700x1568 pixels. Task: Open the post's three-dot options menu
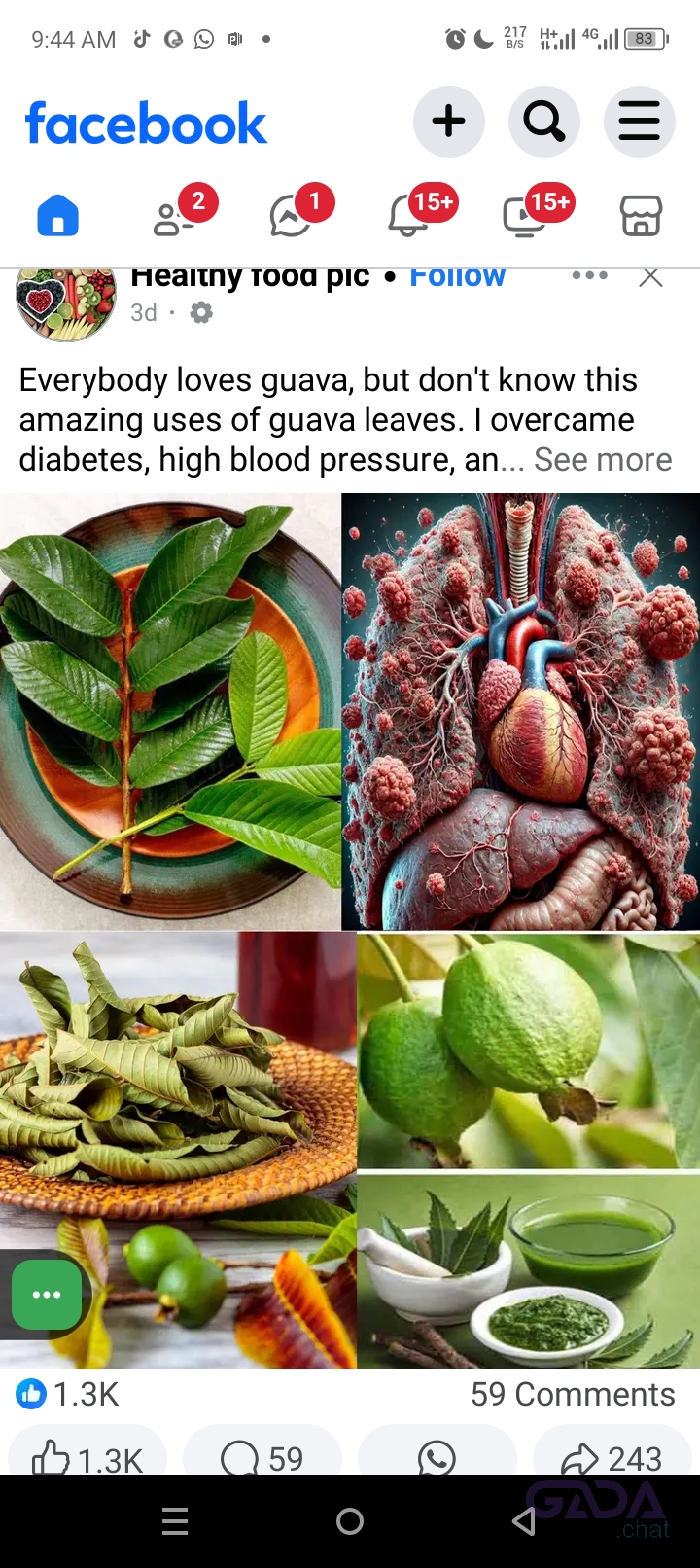pos(589,276)
